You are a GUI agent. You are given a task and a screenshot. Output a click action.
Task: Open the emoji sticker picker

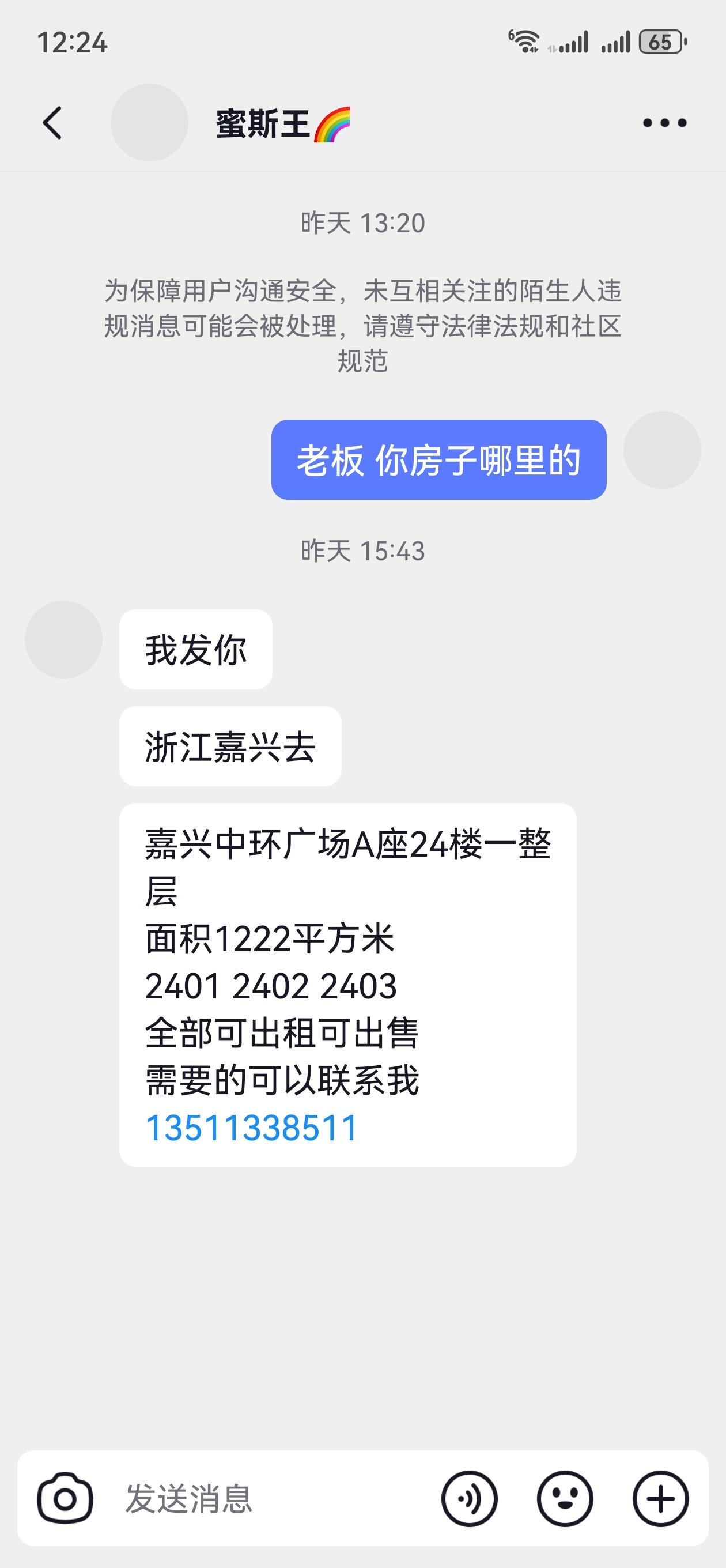pyautogui.click(x=565, y=1499)
